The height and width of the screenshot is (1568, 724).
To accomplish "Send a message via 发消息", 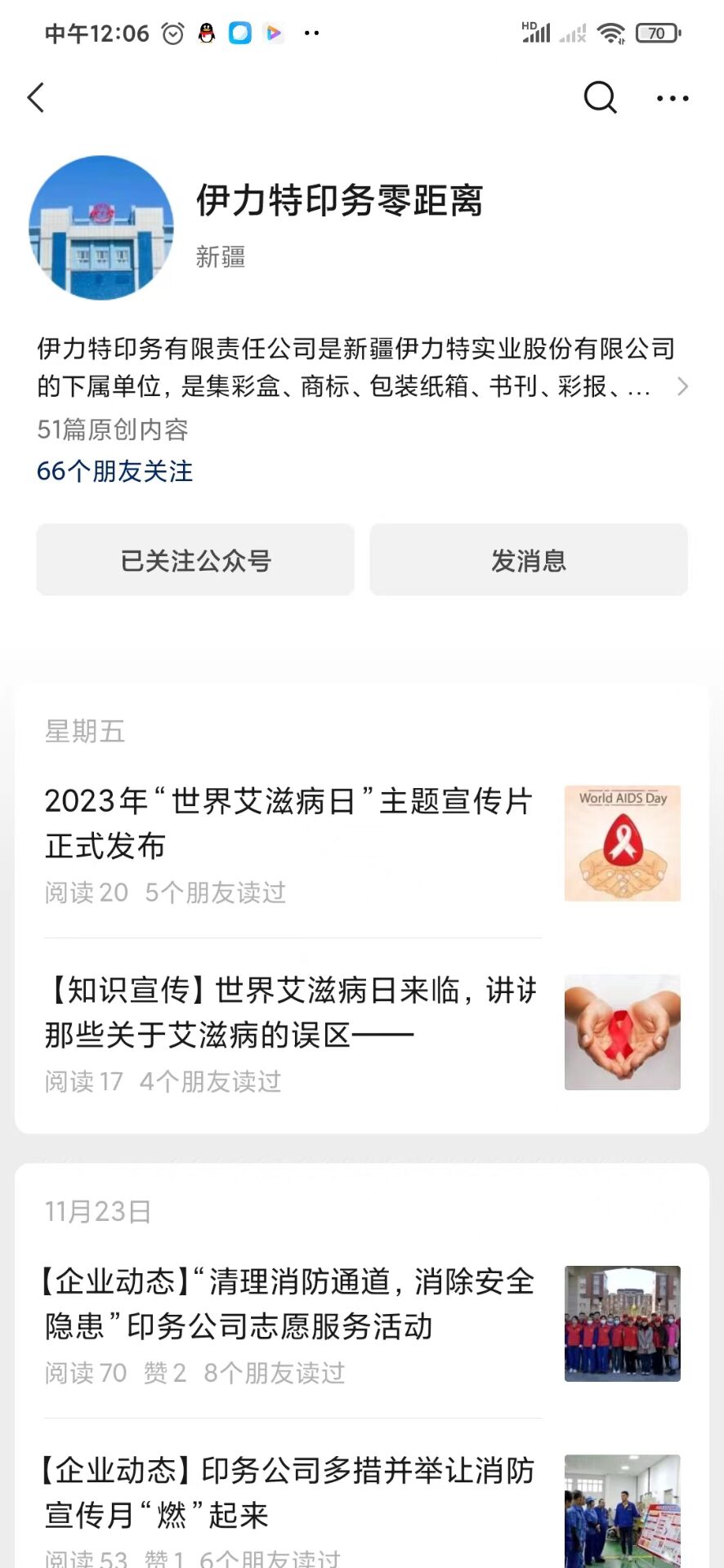I will [x=529, y=560].
